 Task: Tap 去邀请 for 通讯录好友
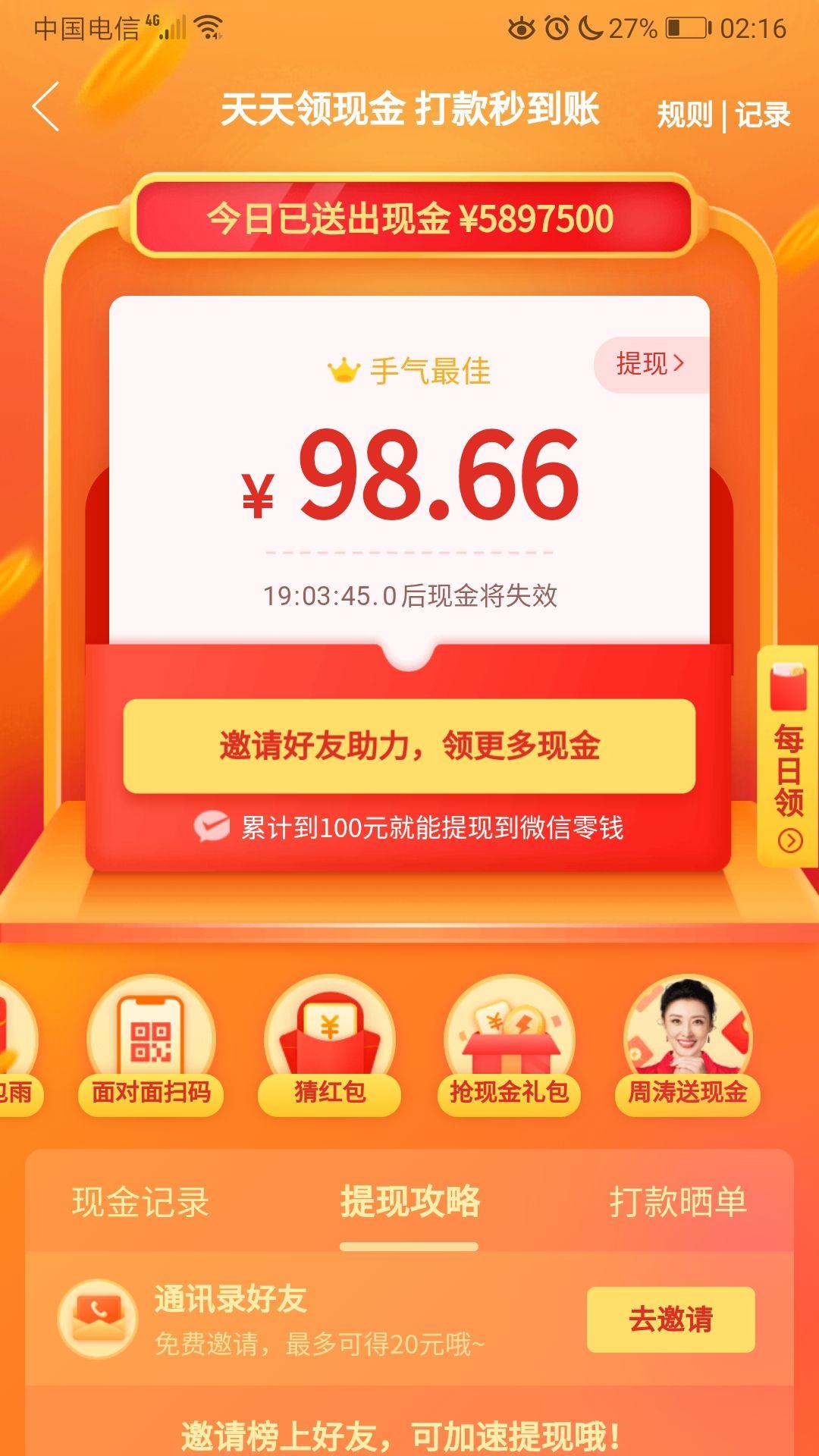click(670, 1319)
